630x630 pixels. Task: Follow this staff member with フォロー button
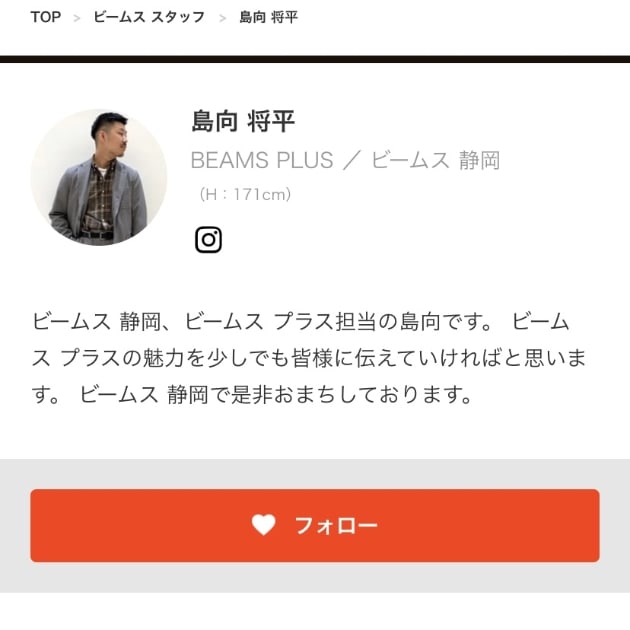(315, 526)
